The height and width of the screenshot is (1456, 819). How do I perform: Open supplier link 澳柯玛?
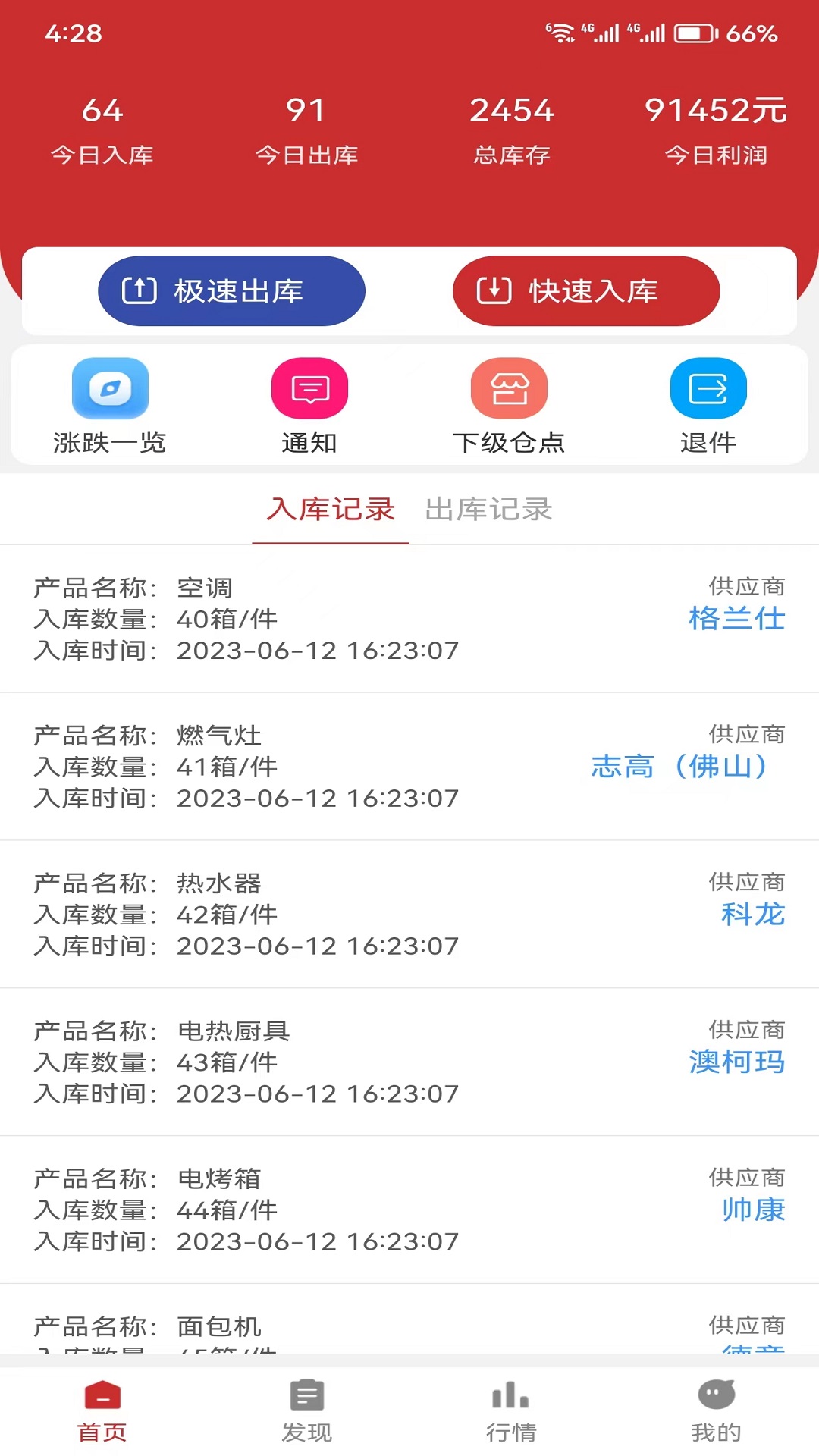[x=736, y=1062]
